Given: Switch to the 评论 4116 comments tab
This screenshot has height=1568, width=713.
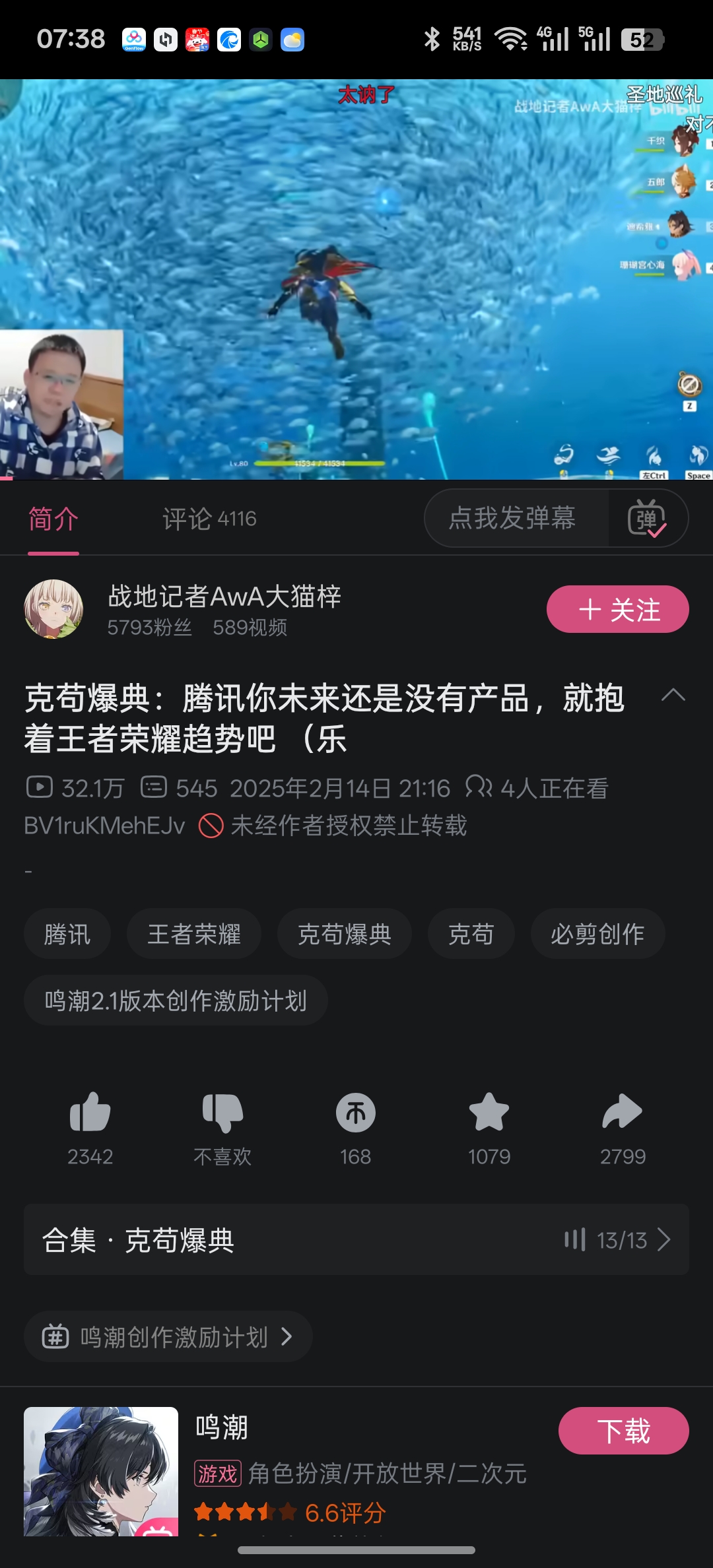Looking at the screenshot, I should click(209, 519).
